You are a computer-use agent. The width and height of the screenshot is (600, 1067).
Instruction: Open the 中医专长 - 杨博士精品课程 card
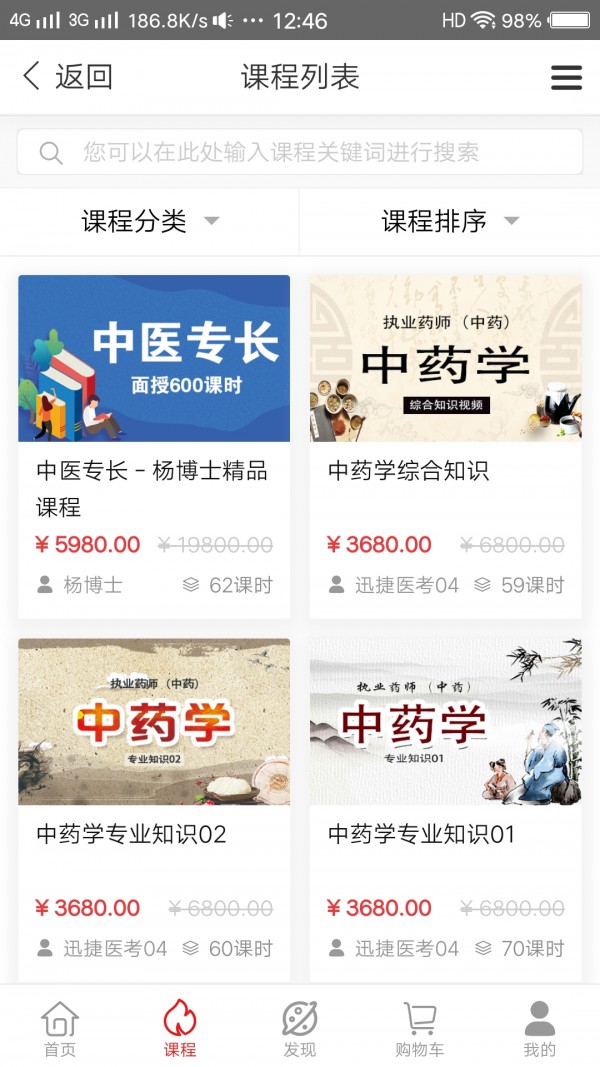tap(154, 445)
